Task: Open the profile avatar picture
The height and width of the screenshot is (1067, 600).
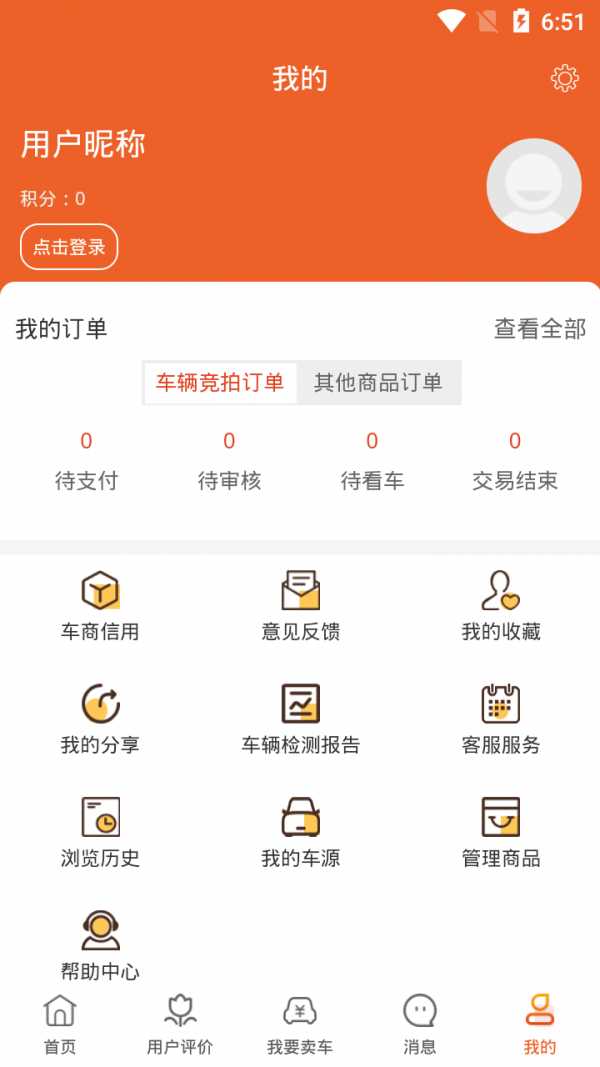Action: click(534, 186)
